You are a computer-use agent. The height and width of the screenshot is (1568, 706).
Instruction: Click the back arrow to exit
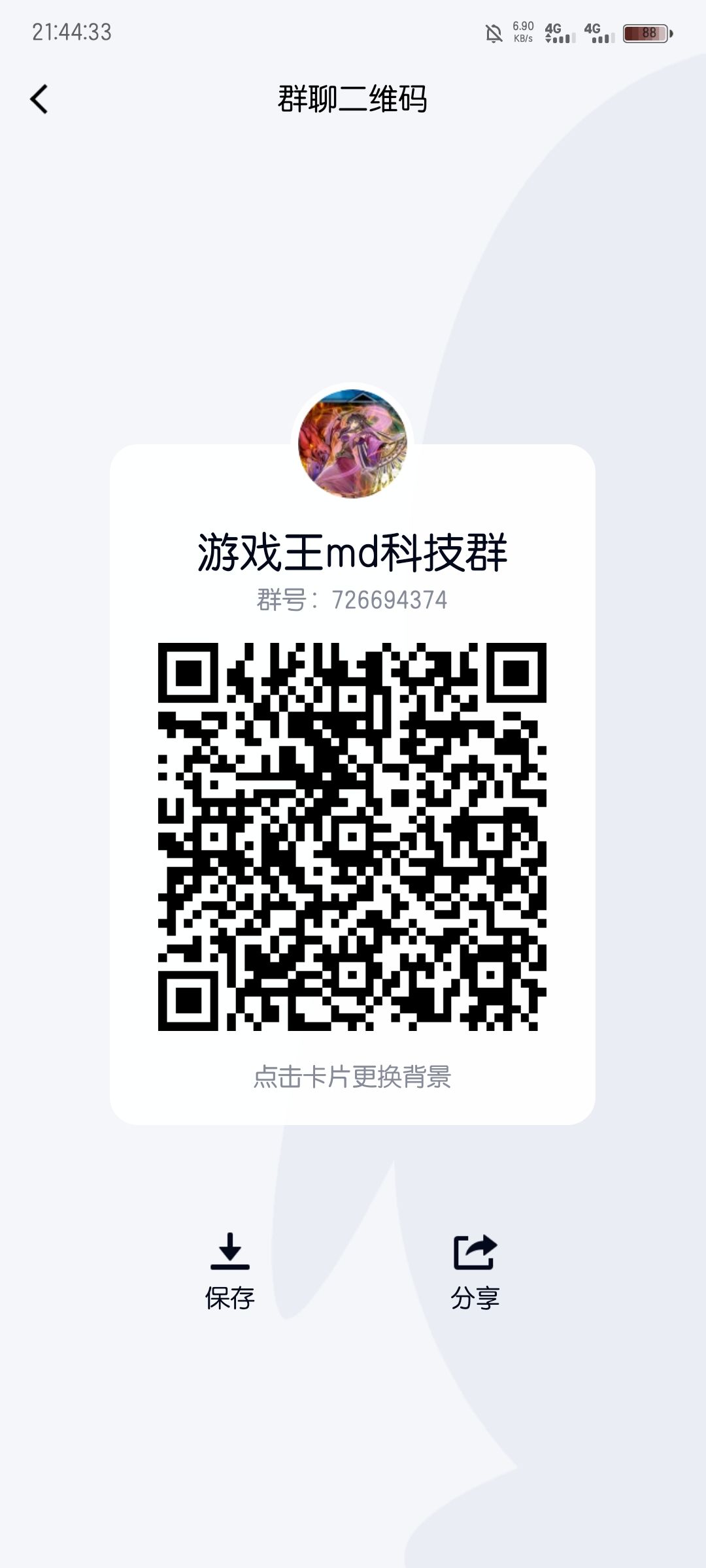tap(39, 99)
